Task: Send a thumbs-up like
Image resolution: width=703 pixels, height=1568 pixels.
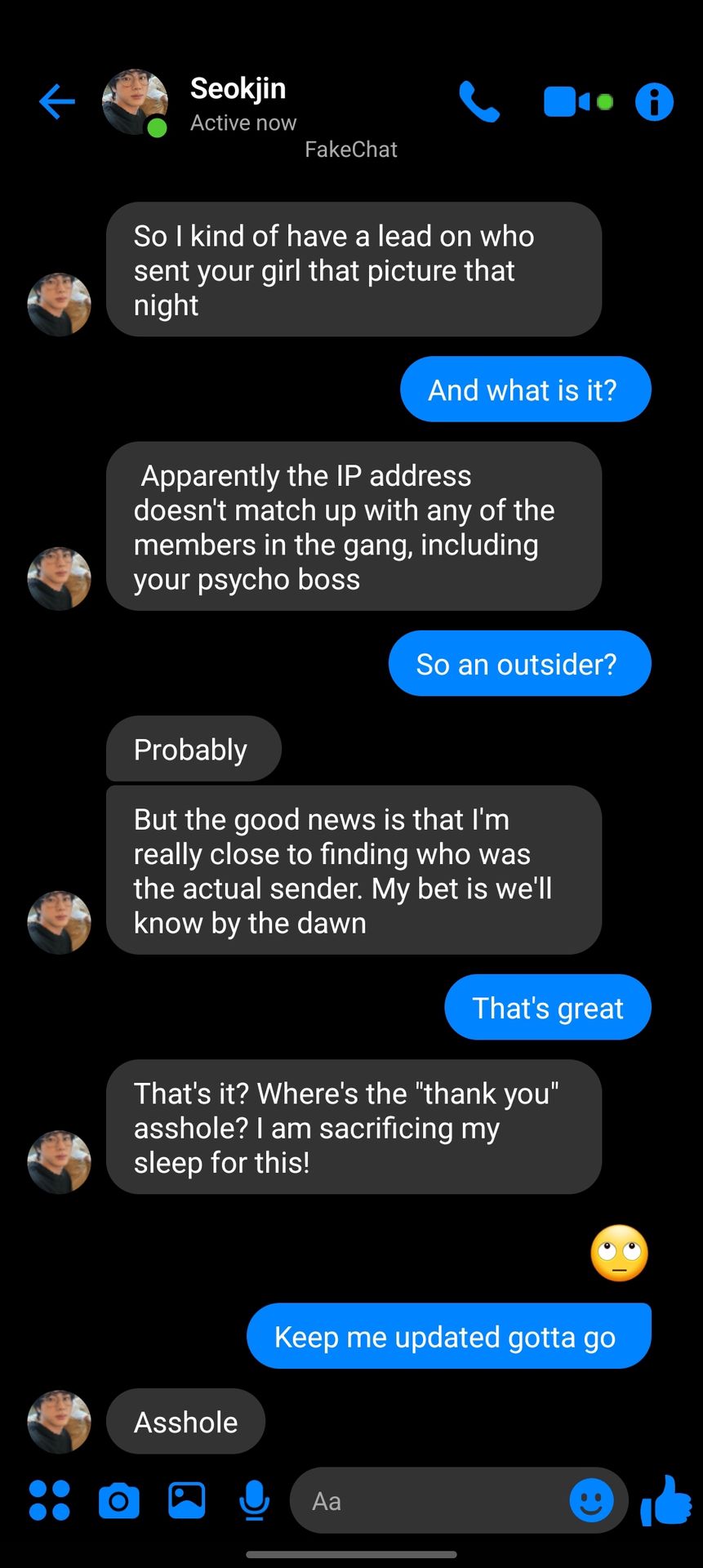Action: pos(666,1500)
